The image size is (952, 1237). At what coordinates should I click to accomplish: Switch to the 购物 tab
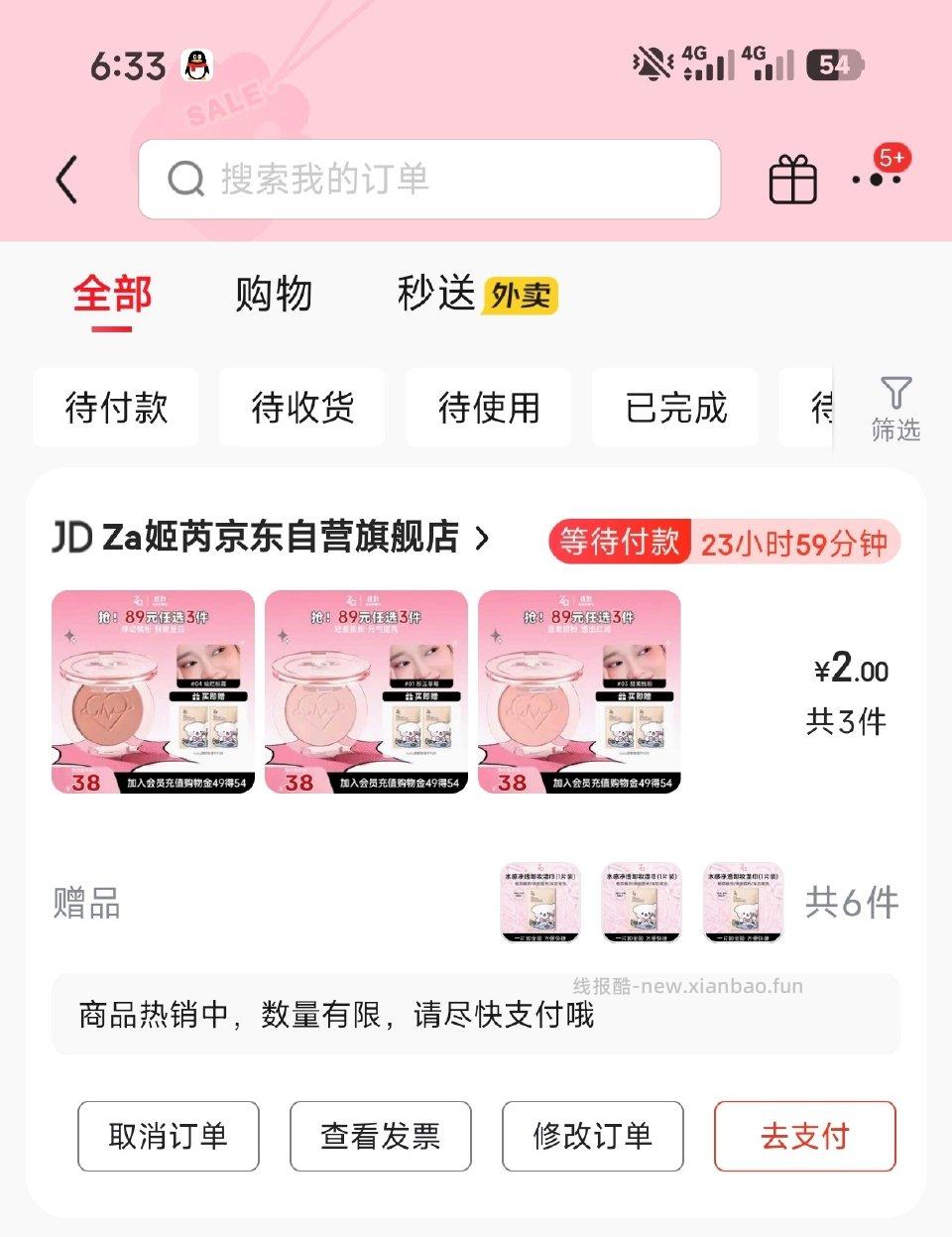[275, 294]
